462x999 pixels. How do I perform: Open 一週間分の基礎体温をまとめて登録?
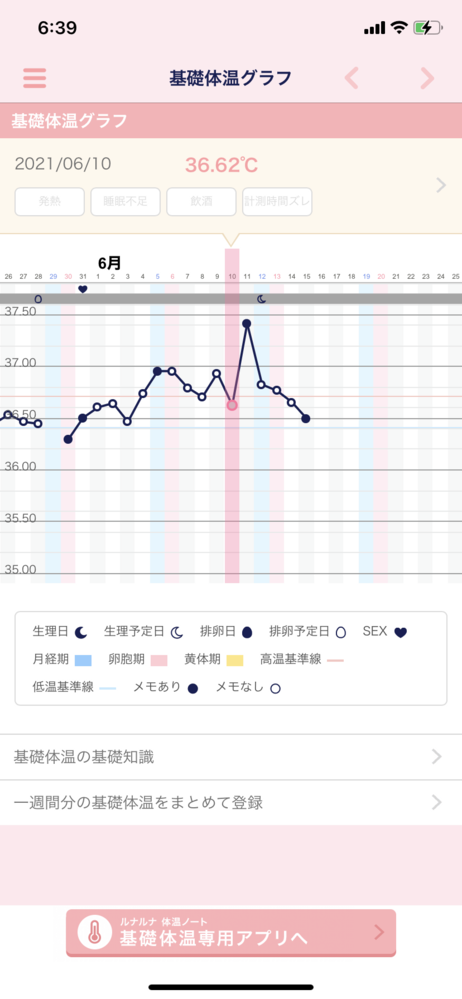231,802
